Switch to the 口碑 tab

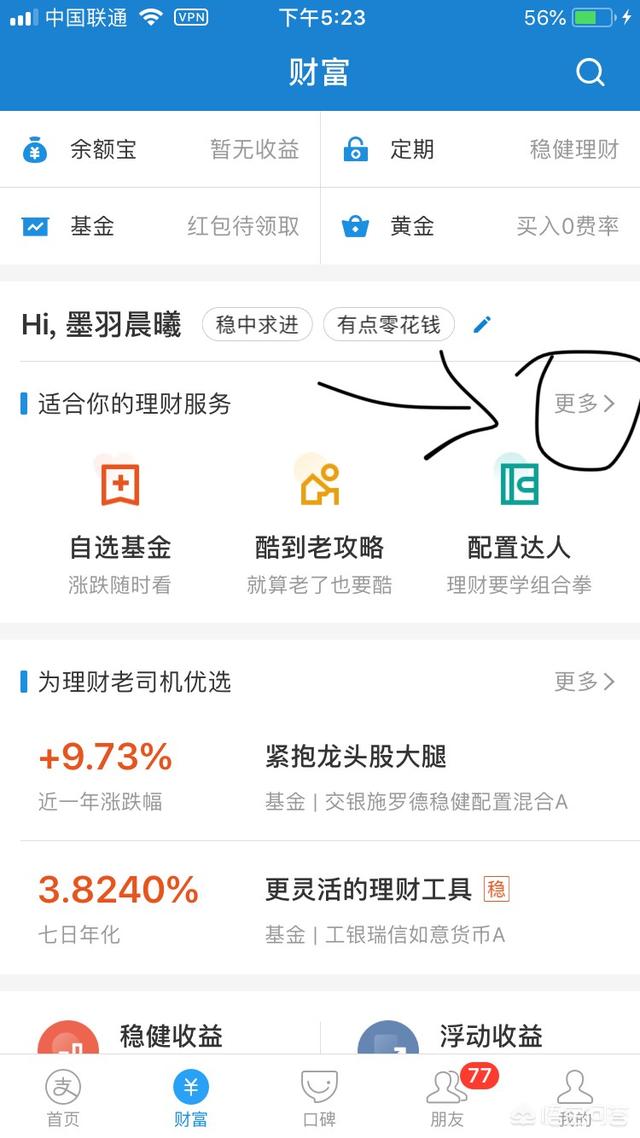319,1098
